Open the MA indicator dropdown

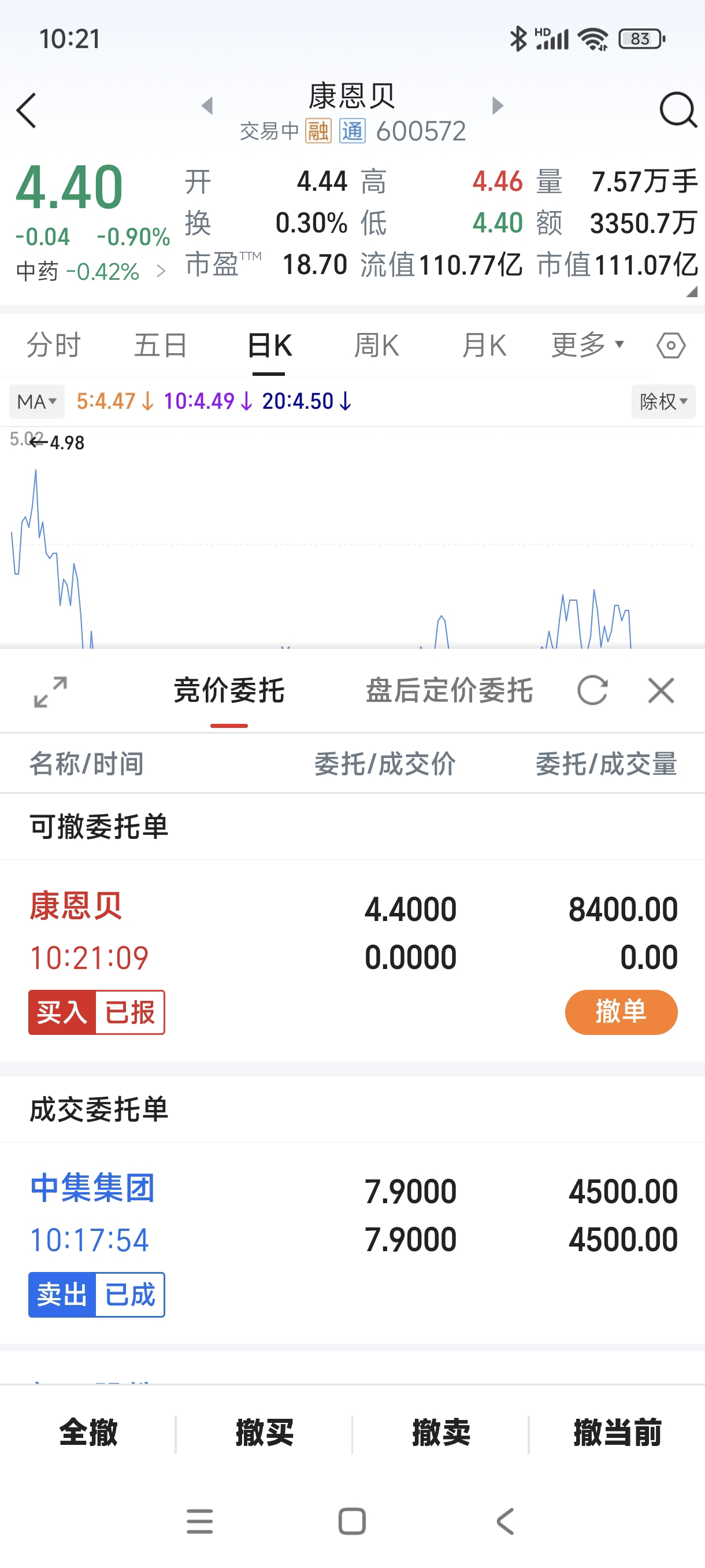pyautogui.click(x=36, y=402)
